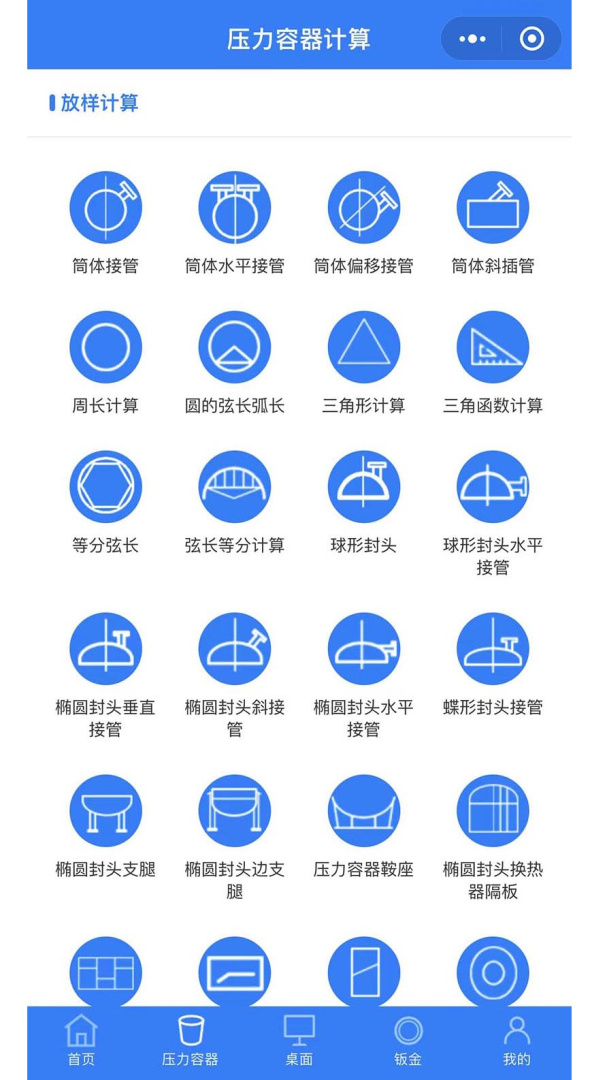Open 椭圆封头换热器隔板
The height and width of the screenshot is (1080, 607).
tap(492, 811)
